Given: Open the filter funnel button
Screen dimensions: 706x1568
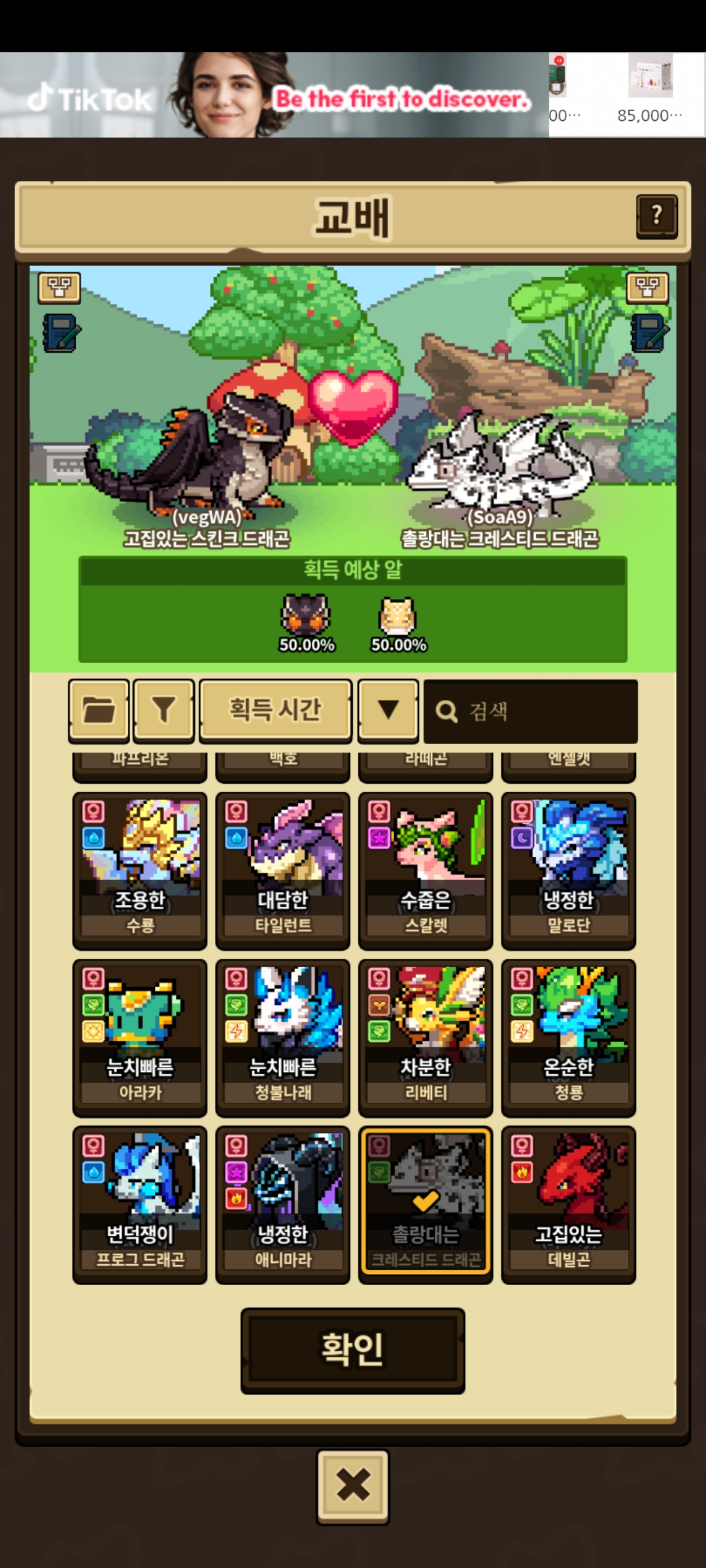Looking at the screenshot, I should pos(163,710).
